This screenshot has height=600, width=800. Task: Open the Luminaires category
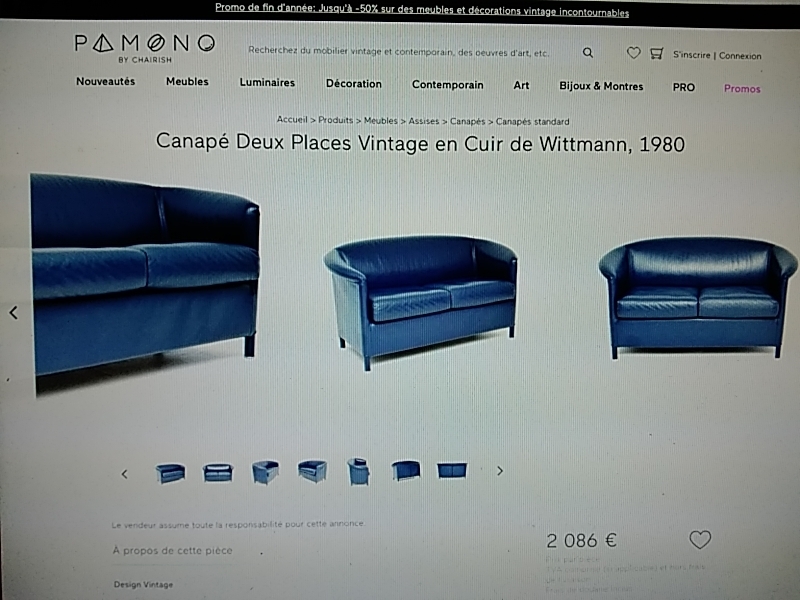click(267, 83)
